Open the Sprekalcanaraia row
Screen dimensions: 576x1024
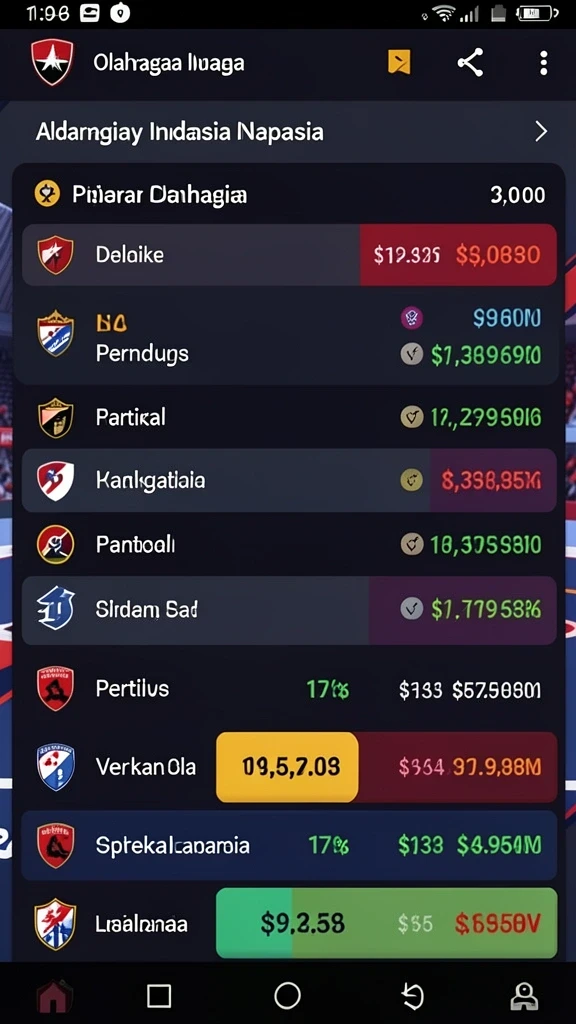pyautogui.click(x=289, y=846)
